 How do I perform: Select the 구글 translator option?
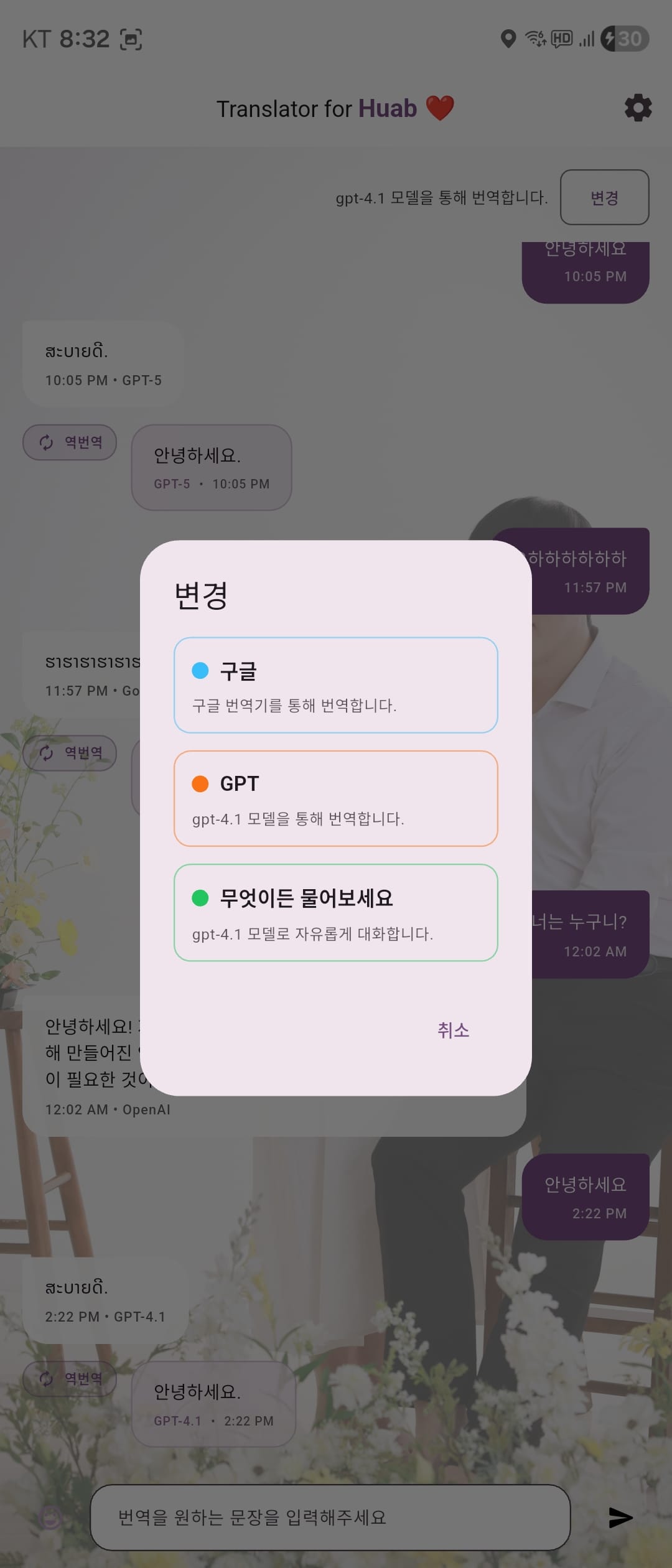pos(335,685)
